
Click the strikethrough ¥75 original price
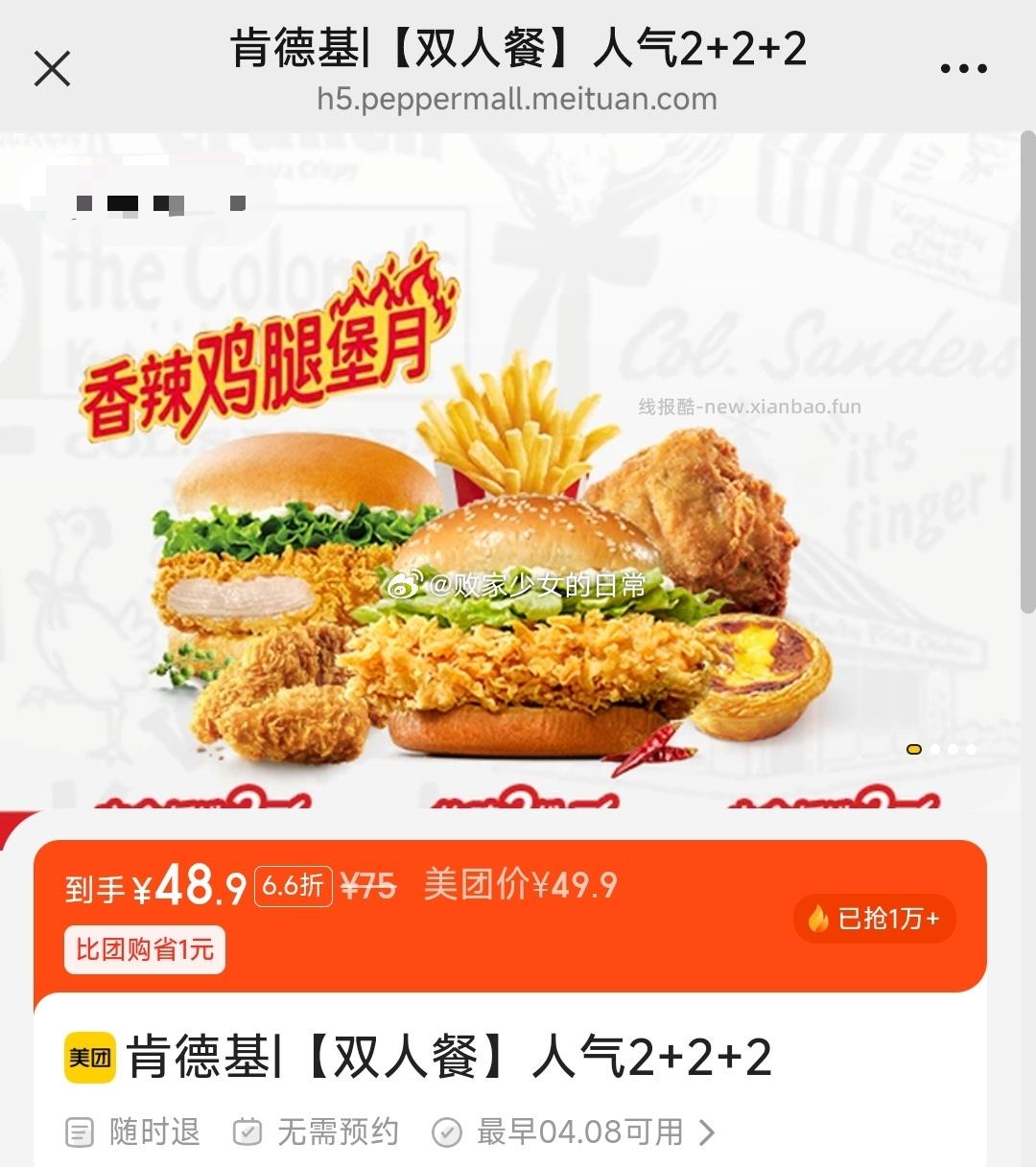click(368, 888)
